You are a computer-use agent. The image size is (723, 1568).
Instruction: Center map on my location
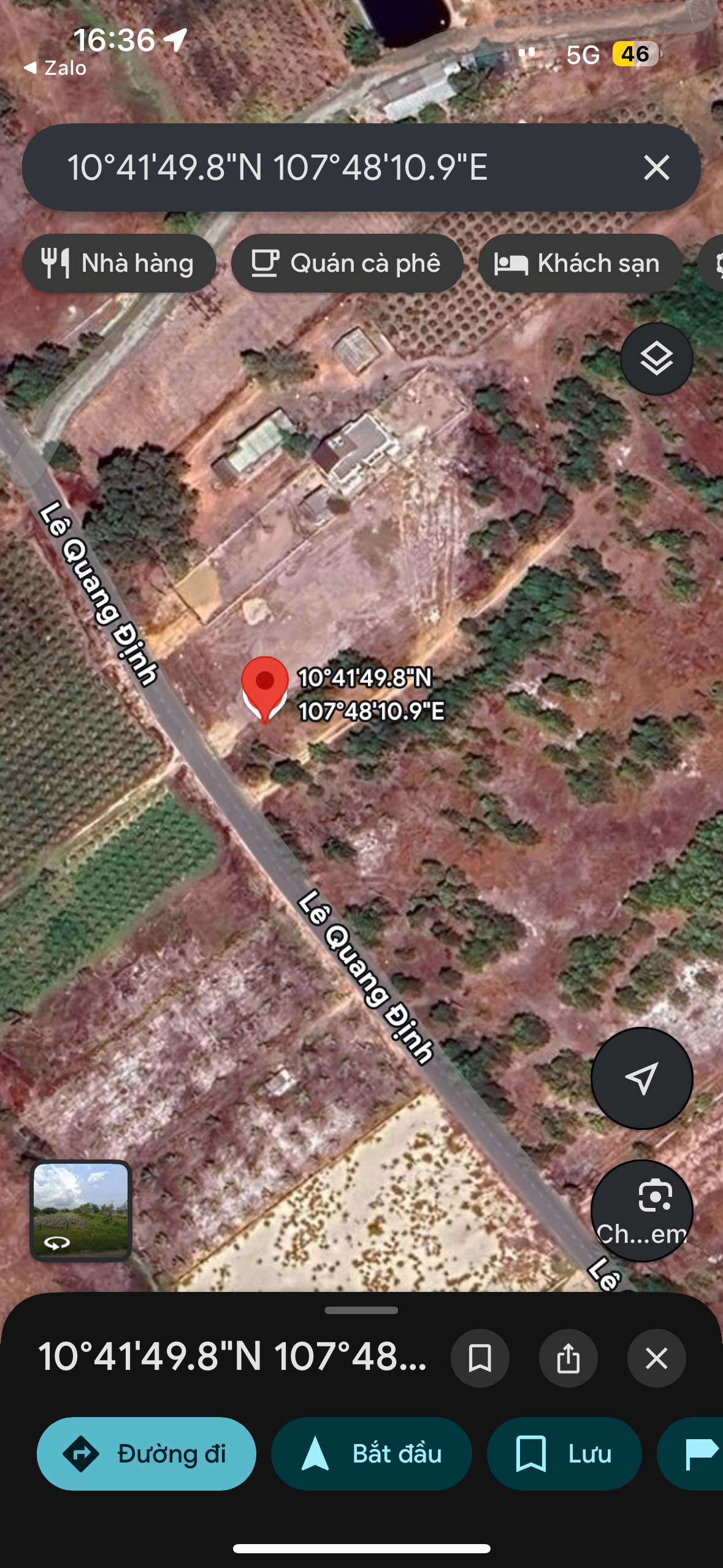(x=641, y=1078)
